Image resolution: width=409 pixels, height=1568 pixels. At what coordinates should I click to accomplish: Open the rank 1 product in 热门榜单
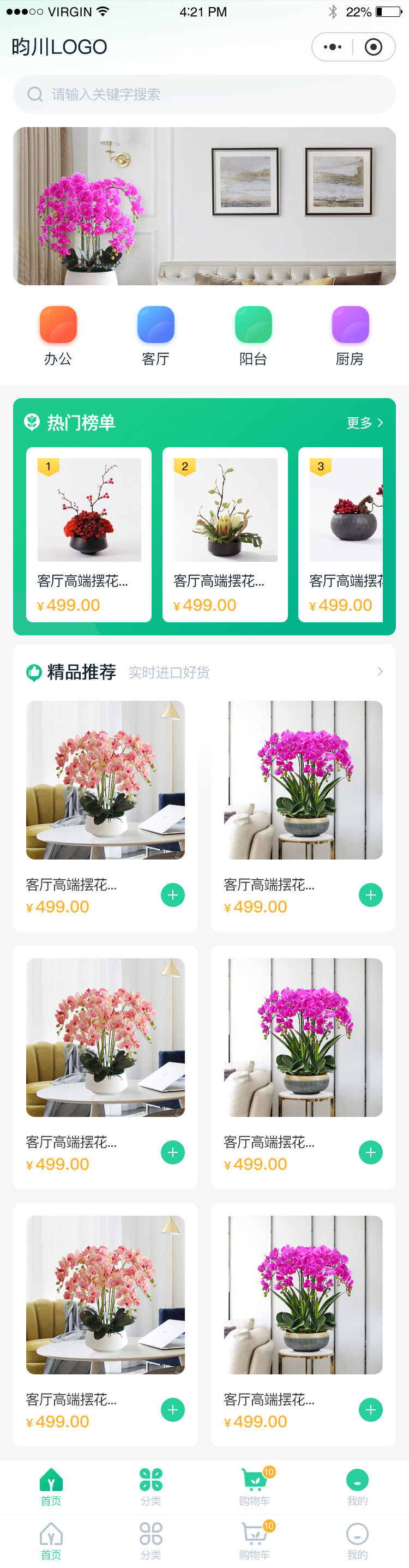[x=89, y=534]
